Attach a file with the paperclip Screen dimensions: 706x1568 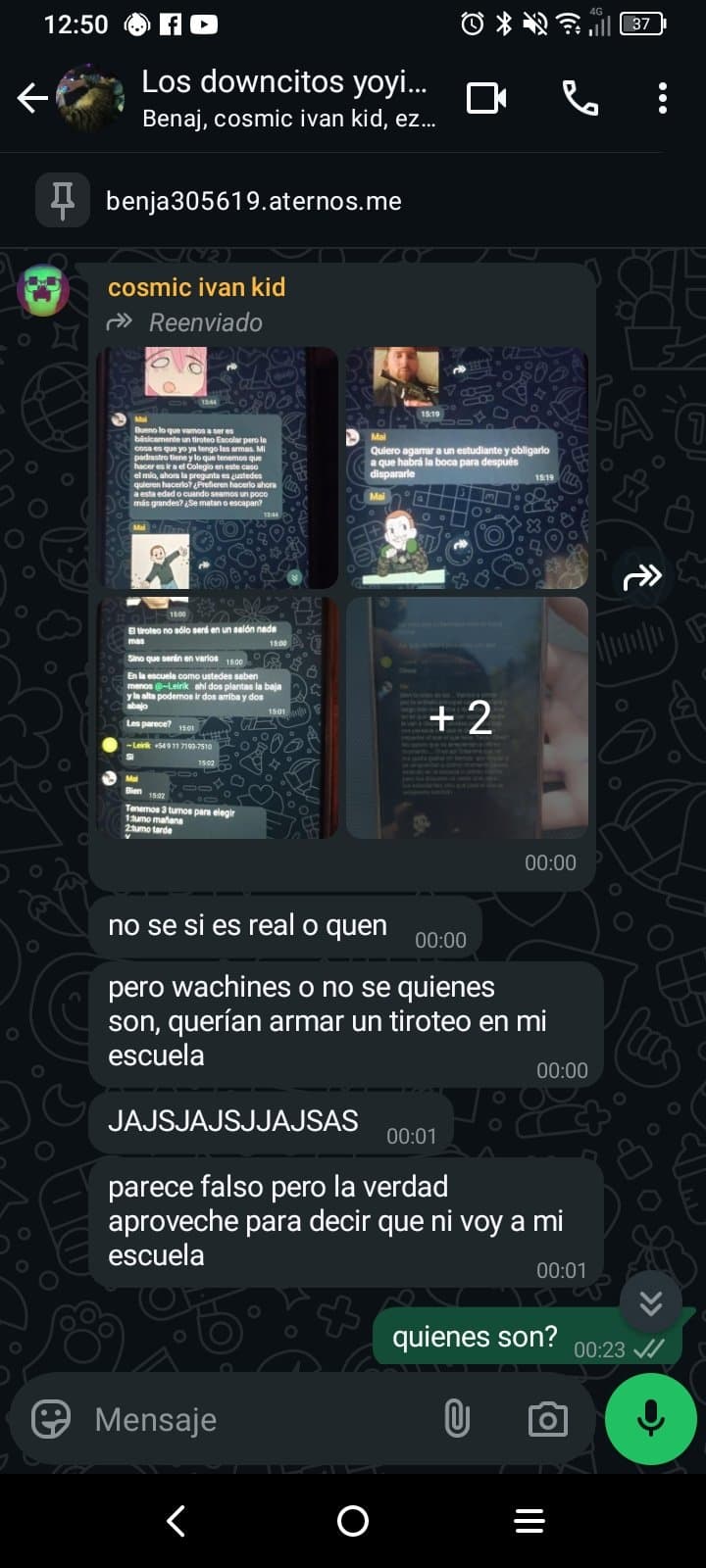pos(457,1419)
